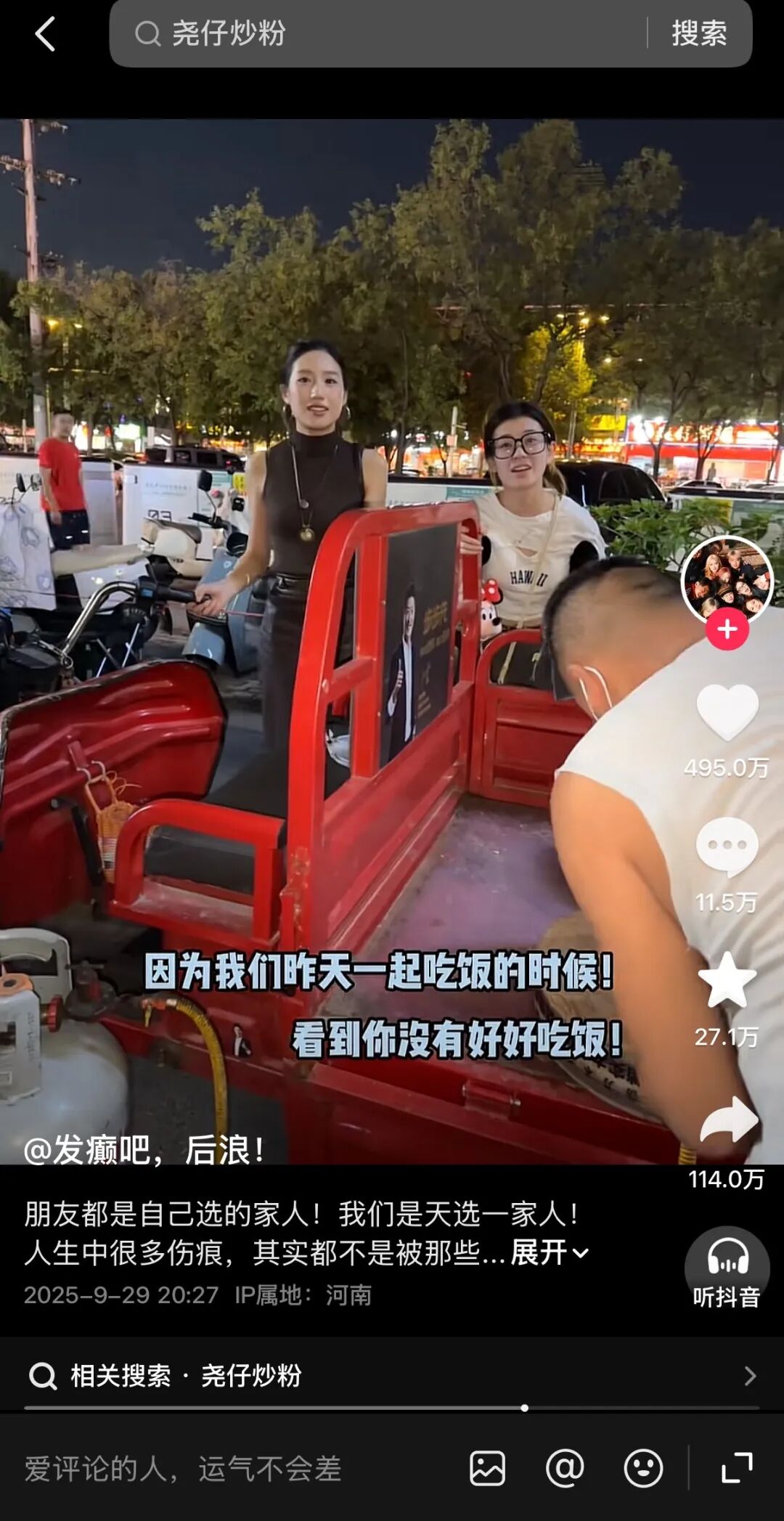Open related search 尧仔炒粉

pyautogui.click(x=392, y=1375)
